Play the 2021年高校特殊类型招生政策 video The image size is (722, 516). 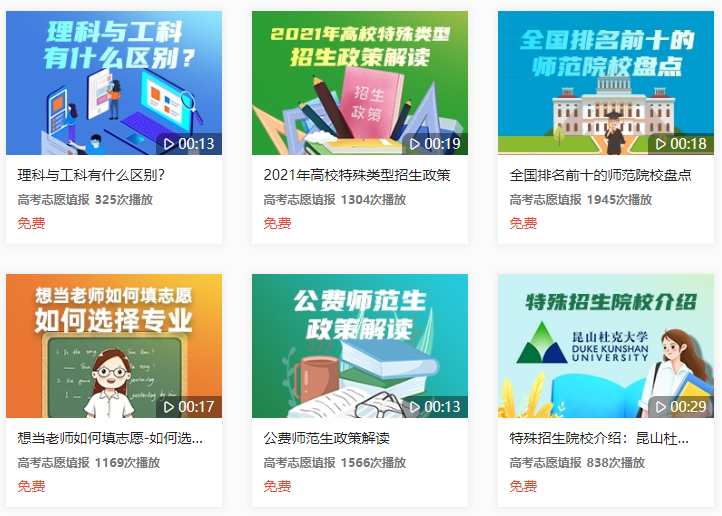(360, 84)
